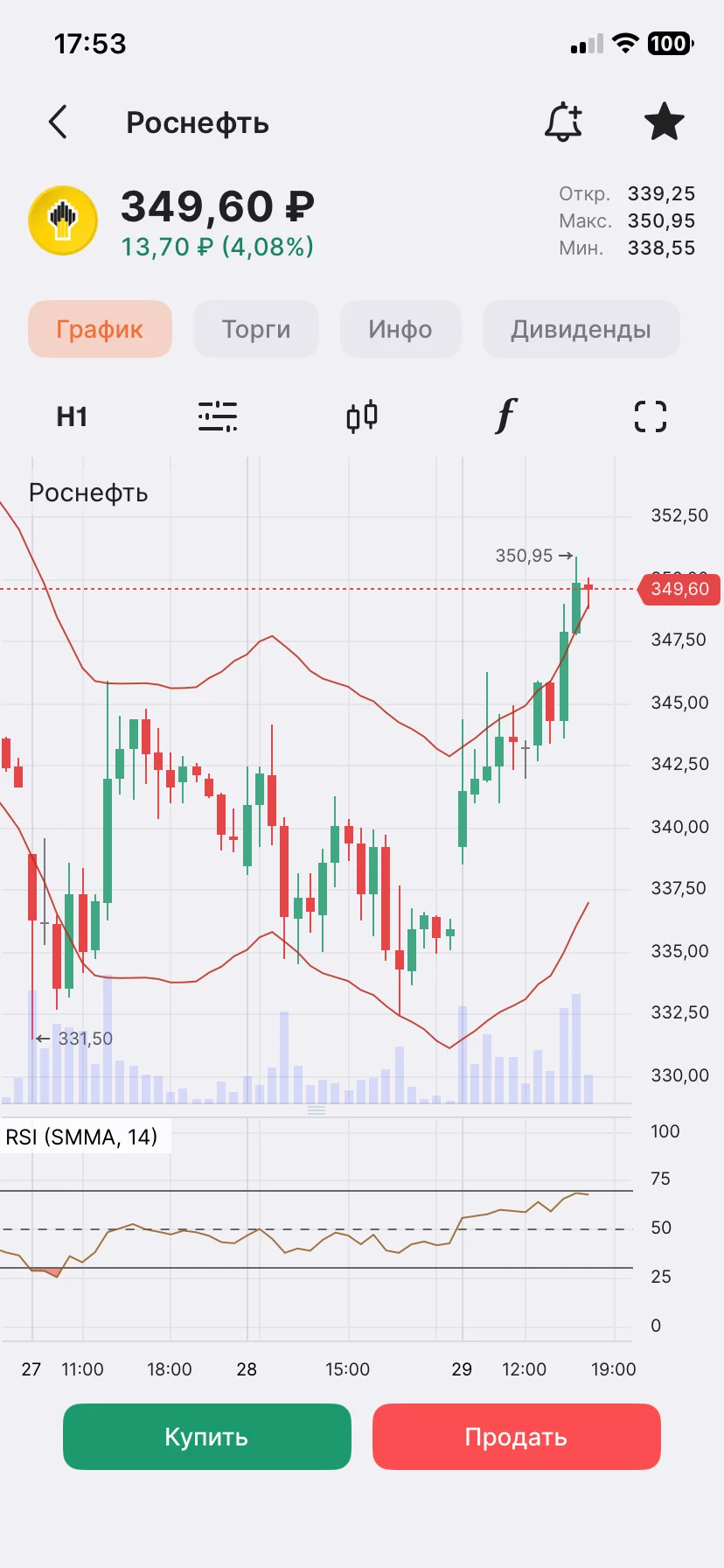The width and height of the screenshot is (724, 1568).
Task: Toggle the favorite star for Роснефть
Action: click(x=664, y=122)
